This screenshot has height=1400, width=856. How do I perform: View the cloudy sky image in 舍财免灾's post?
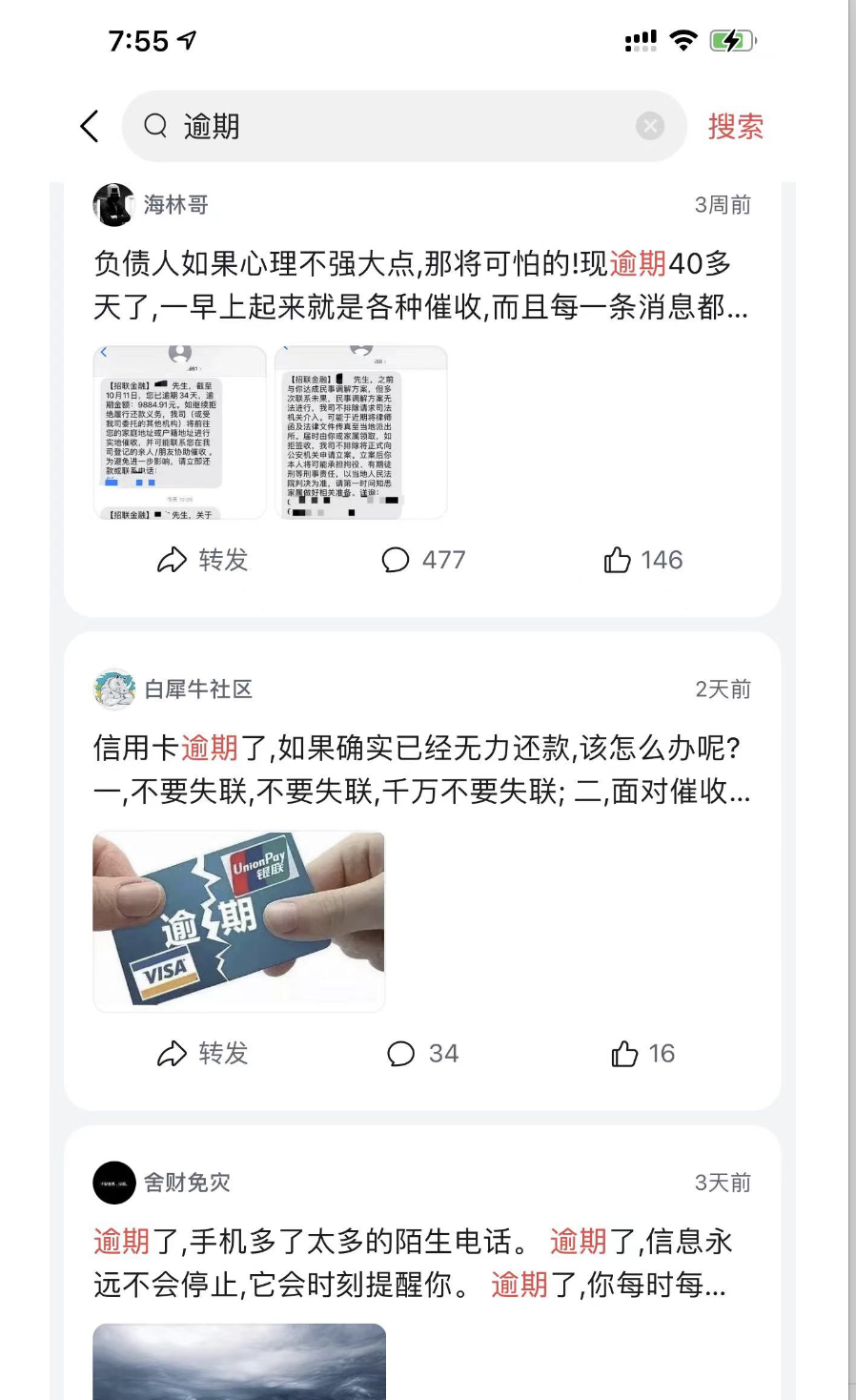click(238, 1362)
